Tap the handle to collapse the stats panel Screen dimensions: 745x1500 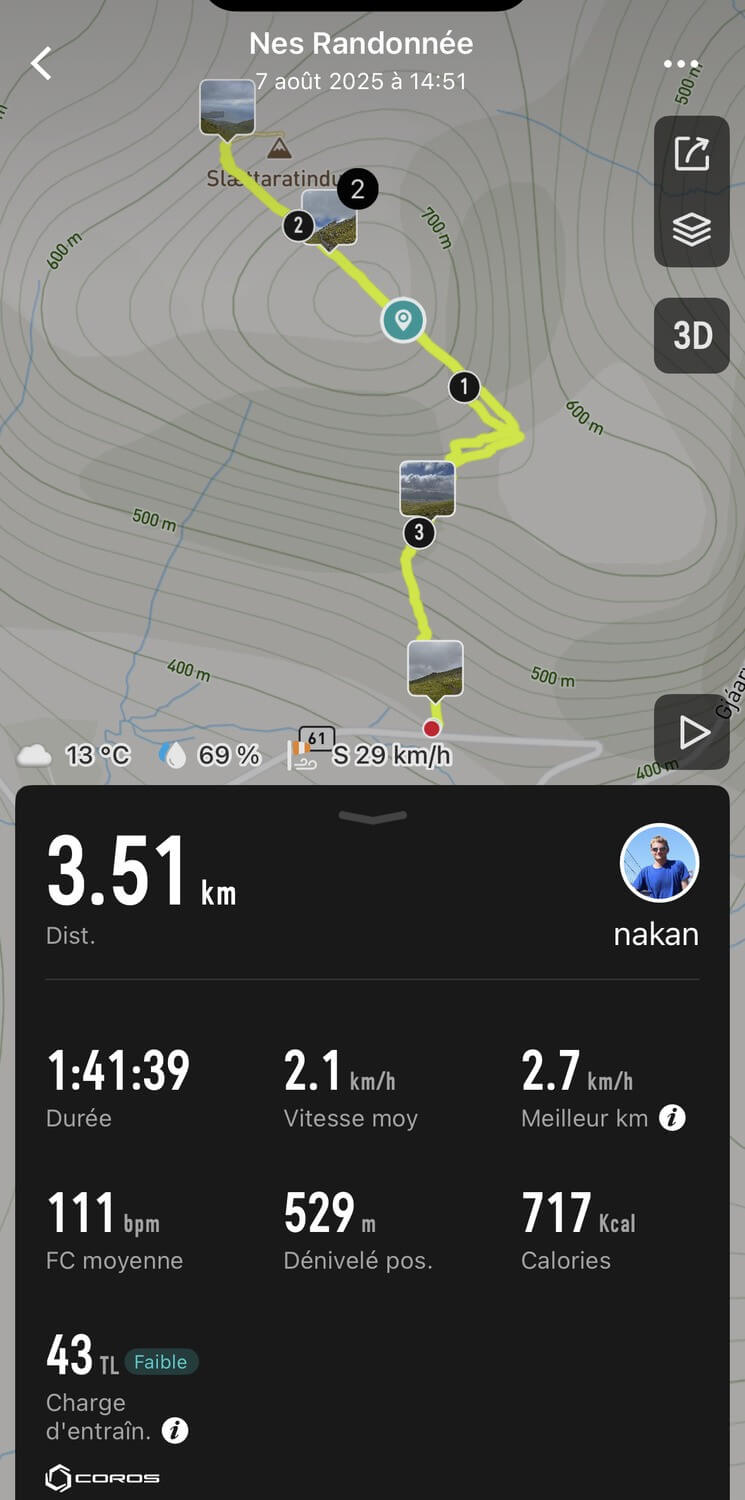(x=372, y=817)
